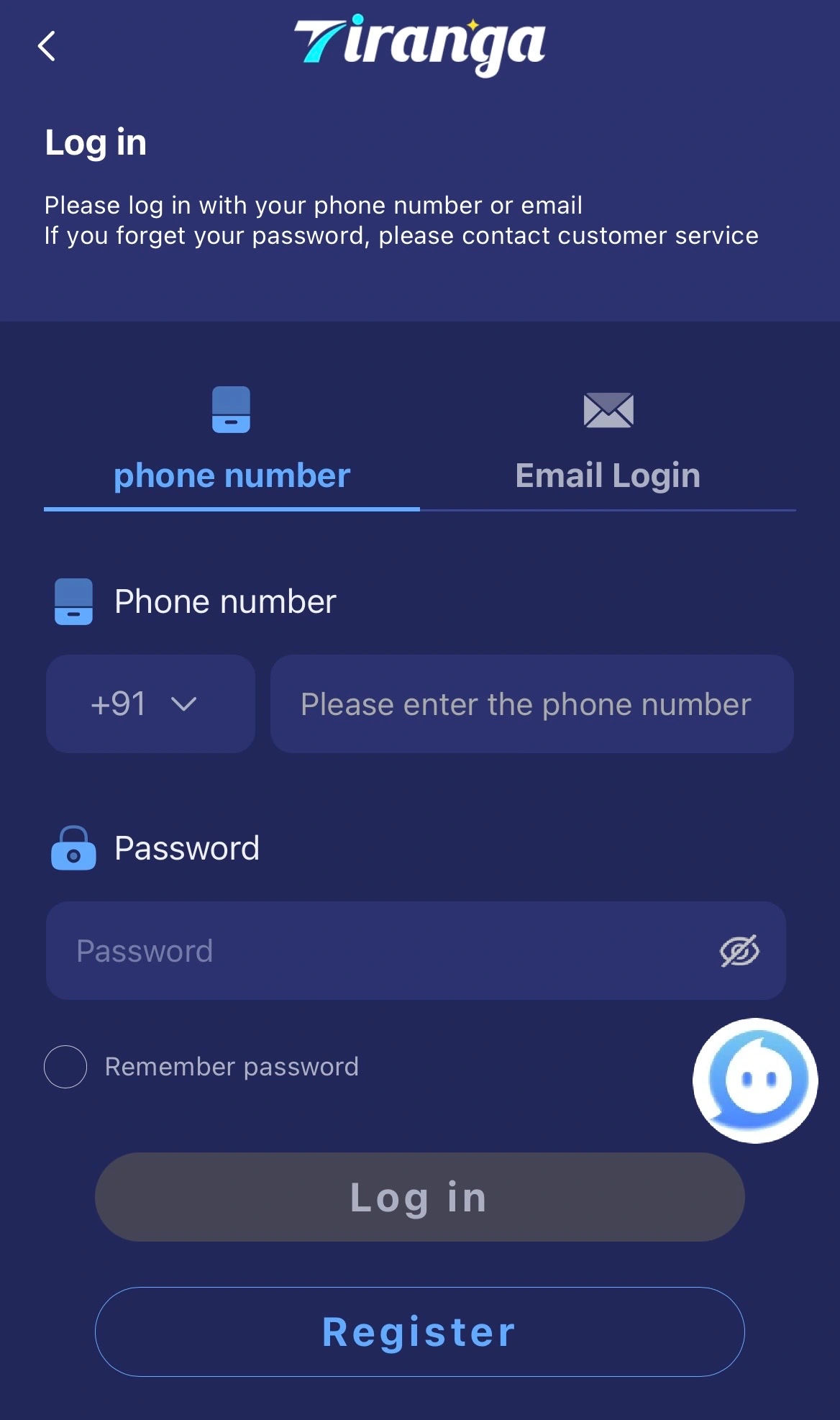The image size is (840, 1420).
Task: Go back using the top-left arrow
Action: point(47,46)
